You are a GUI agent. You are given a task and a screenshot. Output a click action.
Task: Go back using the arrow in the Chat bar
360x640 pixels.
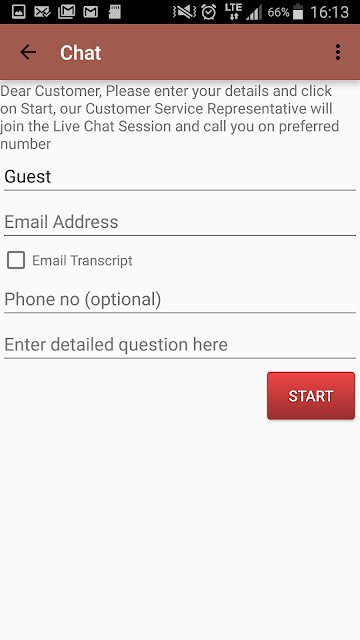coord(28,52)
